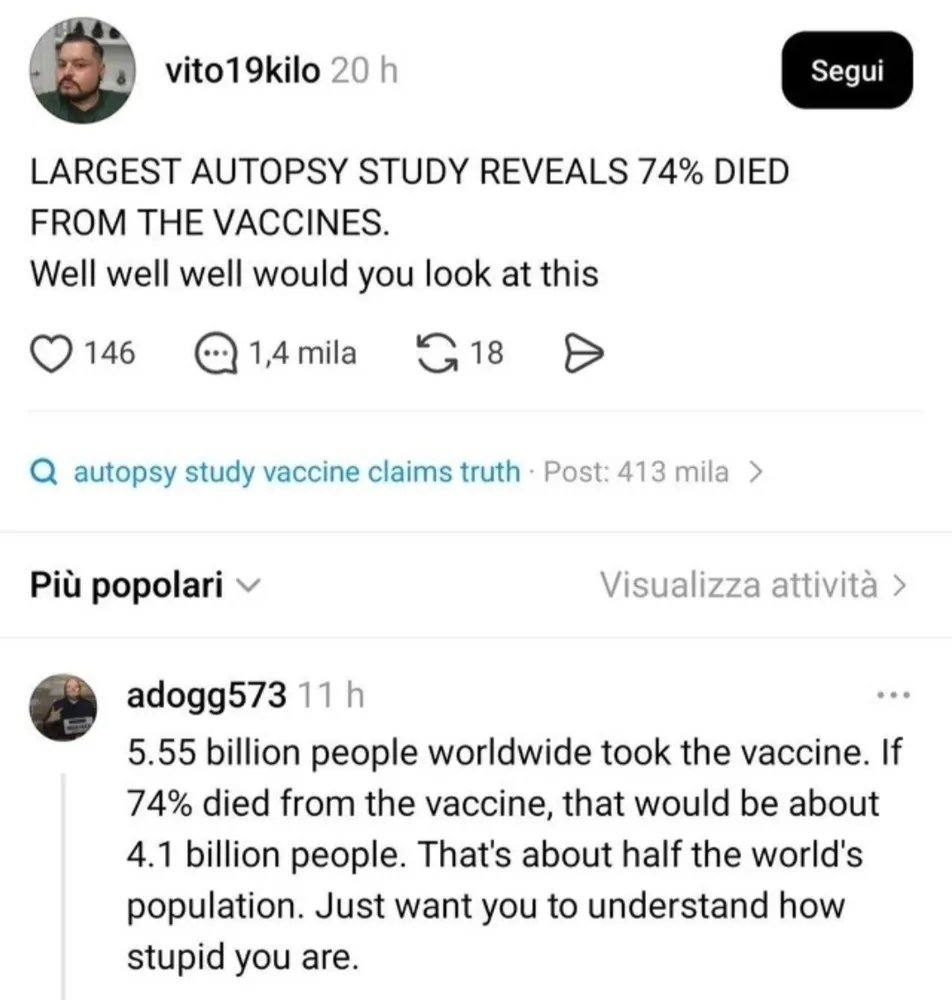Like vito19kilo's post

(51, 354)
